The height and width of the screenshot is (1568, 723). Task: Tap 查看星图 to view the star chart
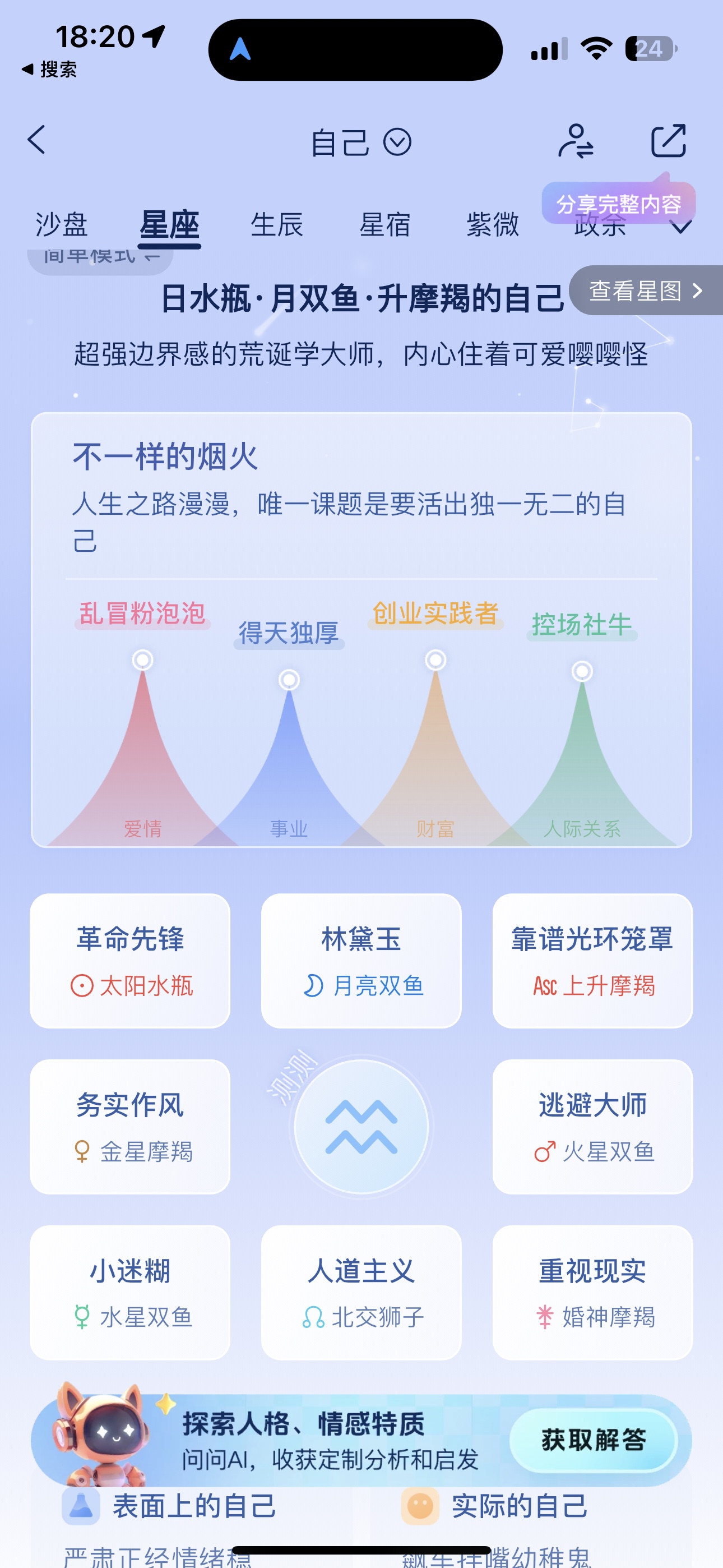tap(646, 290)
